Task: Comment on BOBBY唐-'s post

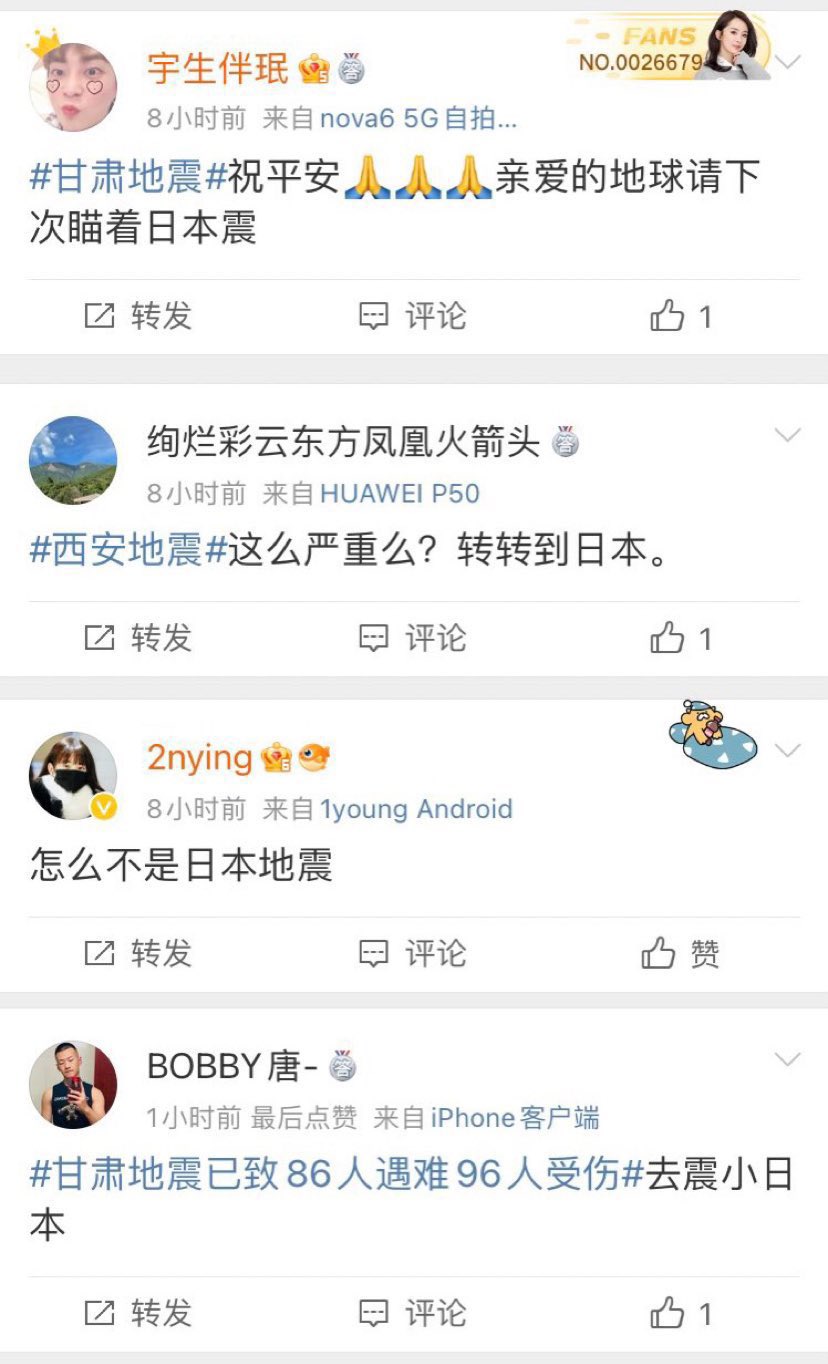Action: 413,1313
